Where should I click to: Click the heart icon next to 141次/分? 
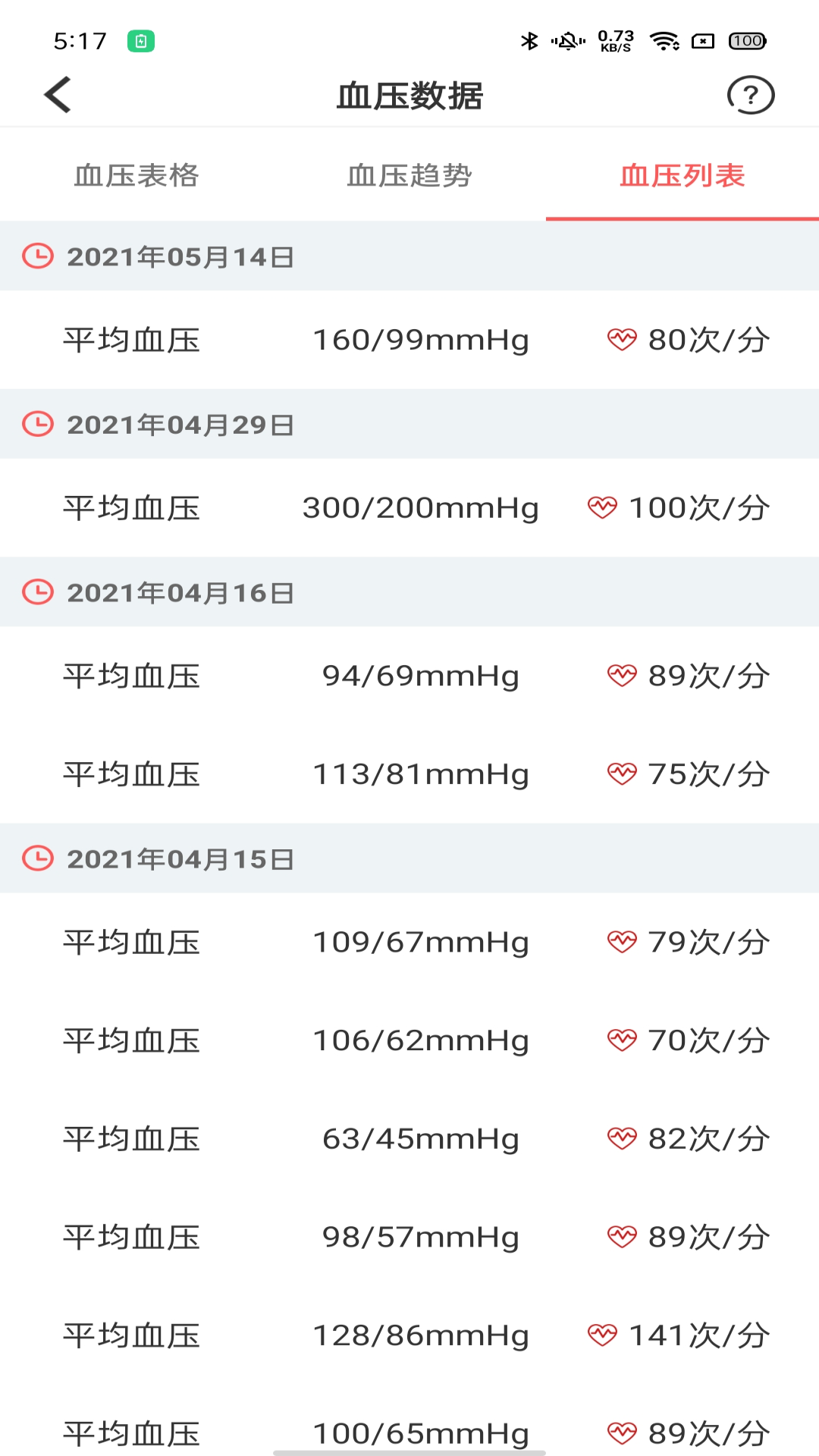click(601, 1335)
